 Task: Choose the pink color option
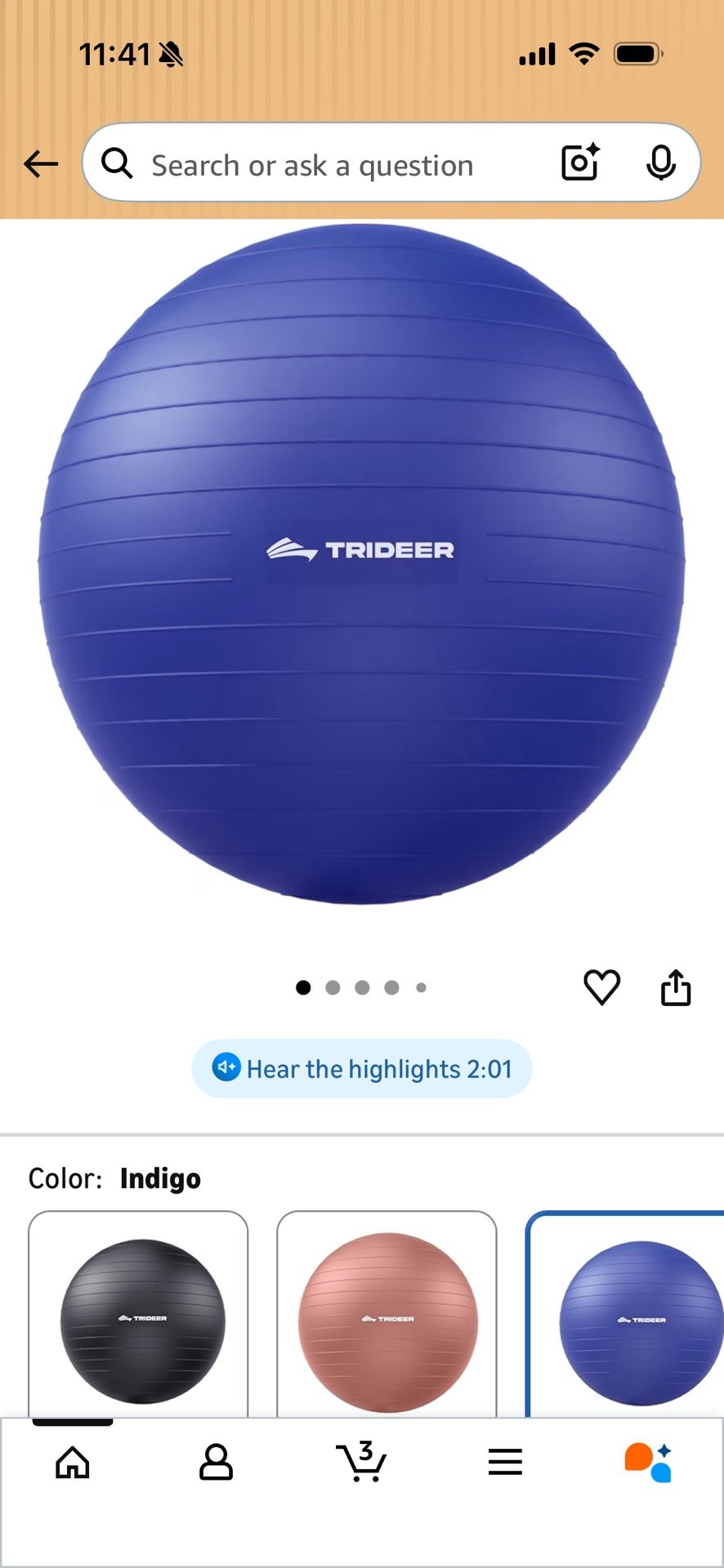pyautogui.click(x=387, y=1318)
